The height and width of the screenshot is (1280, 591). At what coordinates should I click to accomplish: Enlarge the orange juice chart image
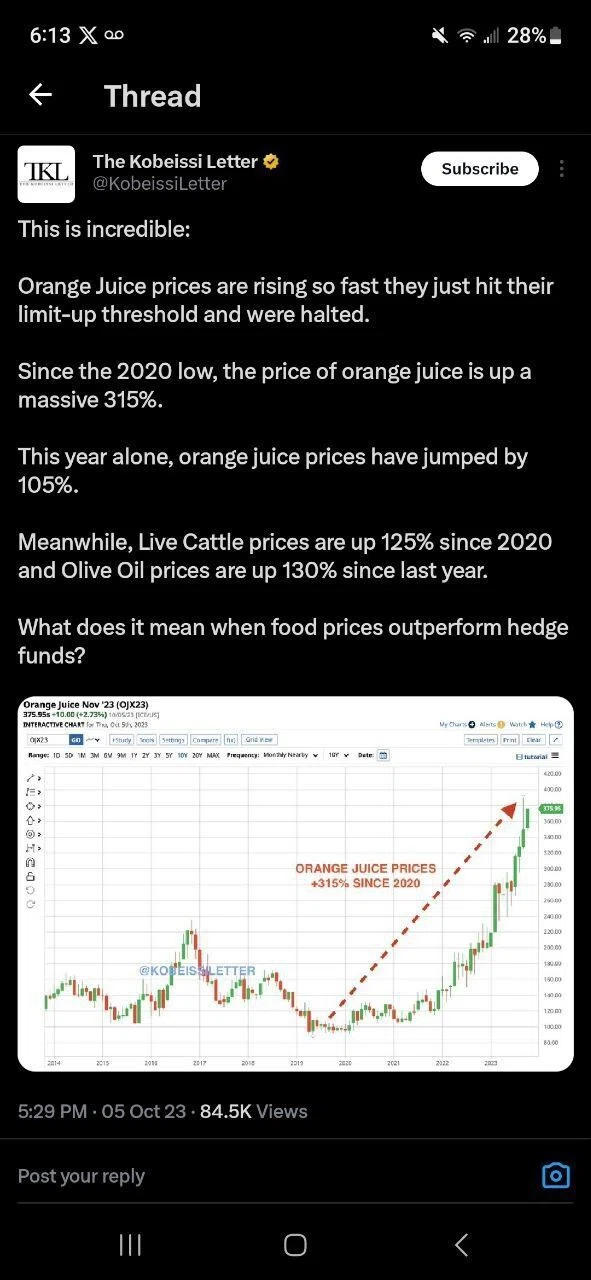[295, 883]
